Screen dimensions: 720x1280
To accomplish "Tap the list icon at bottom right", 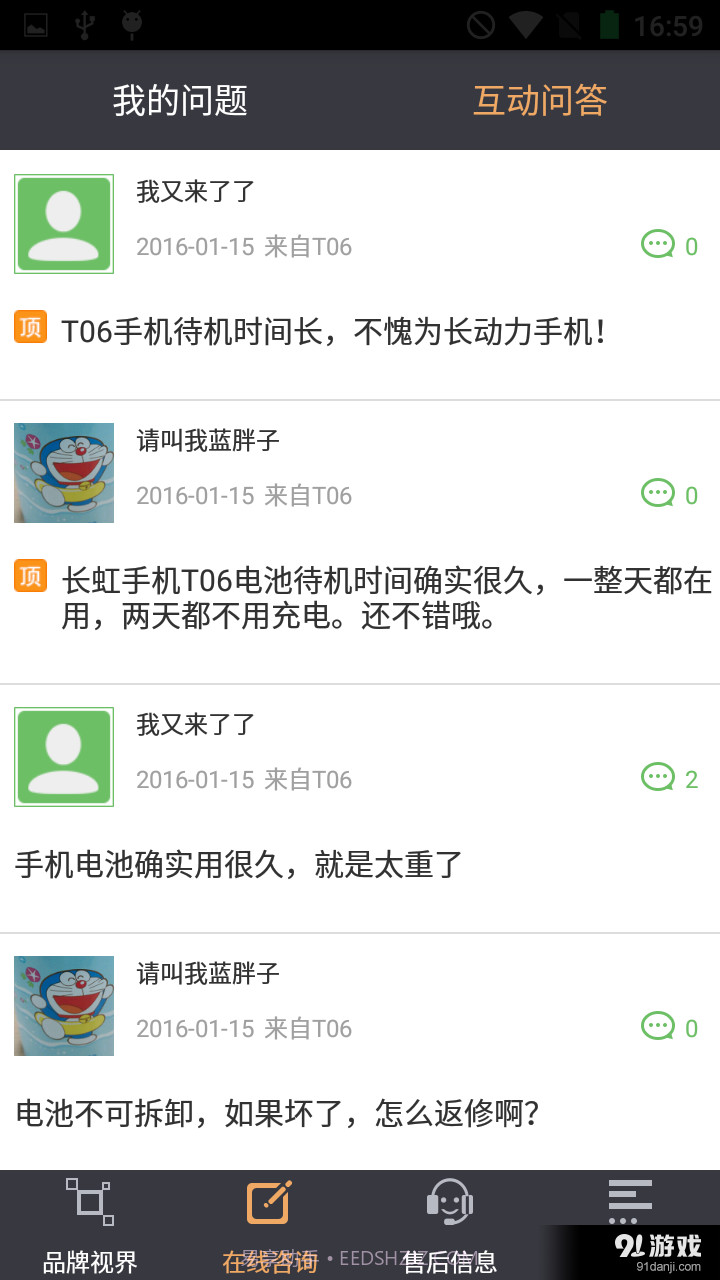I will point(630,1200).
